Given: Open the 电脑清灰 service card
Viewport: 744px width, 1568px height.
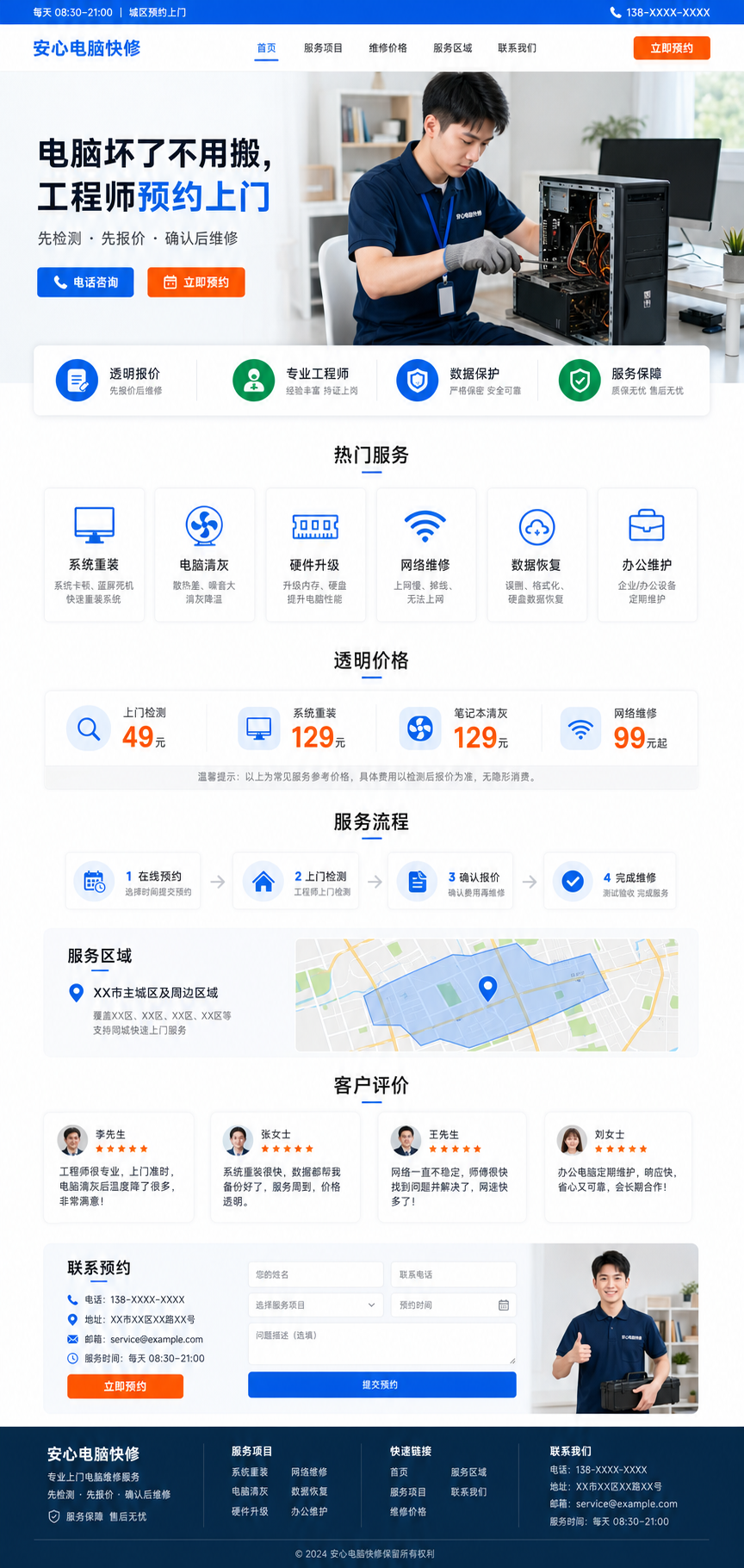Looking at the screenshot, I should (x=204, y=555).
